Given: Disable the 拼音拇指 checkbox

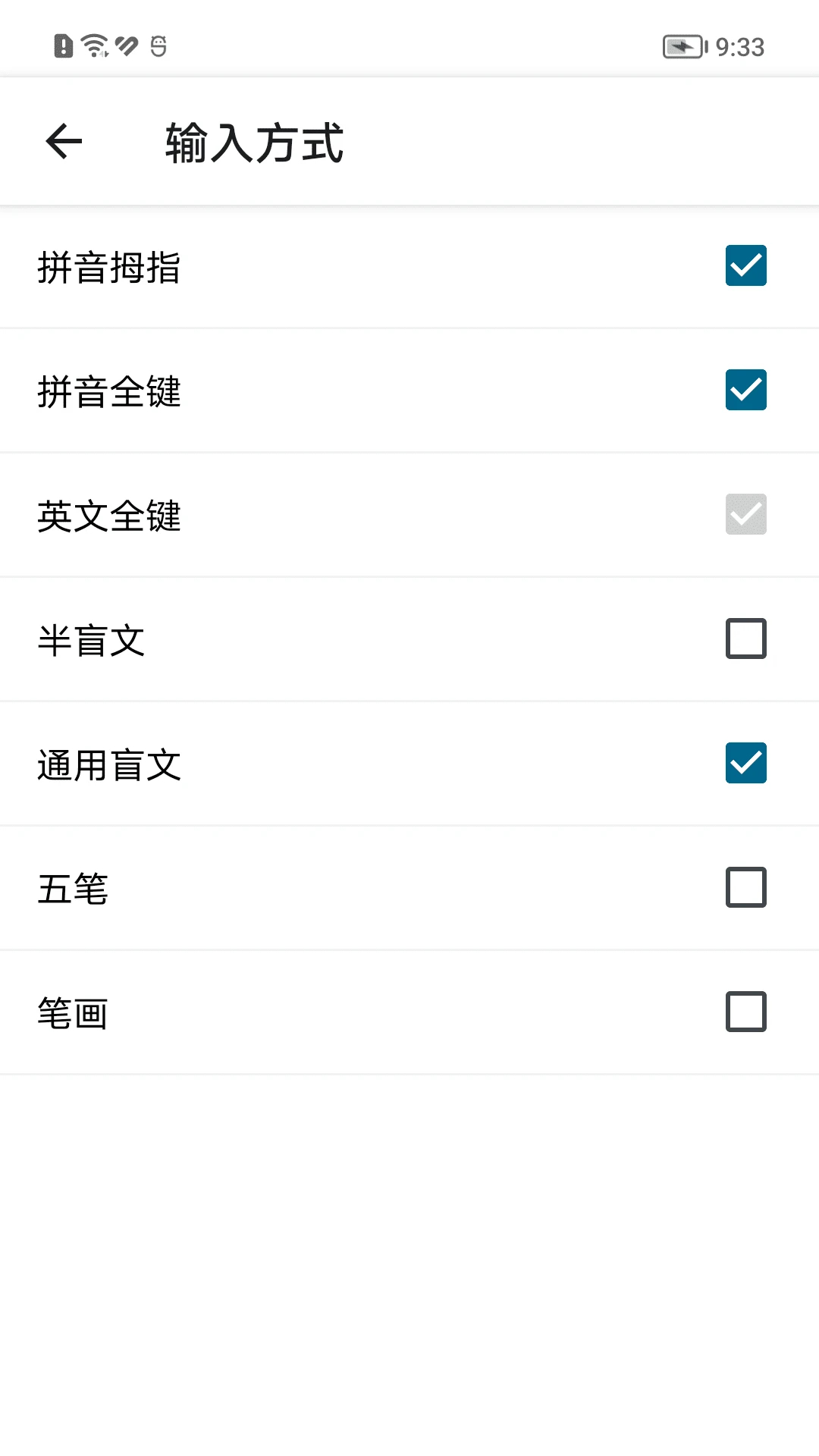Looking at the screenshot, I should pyautogui.click(x=744, y=265).
